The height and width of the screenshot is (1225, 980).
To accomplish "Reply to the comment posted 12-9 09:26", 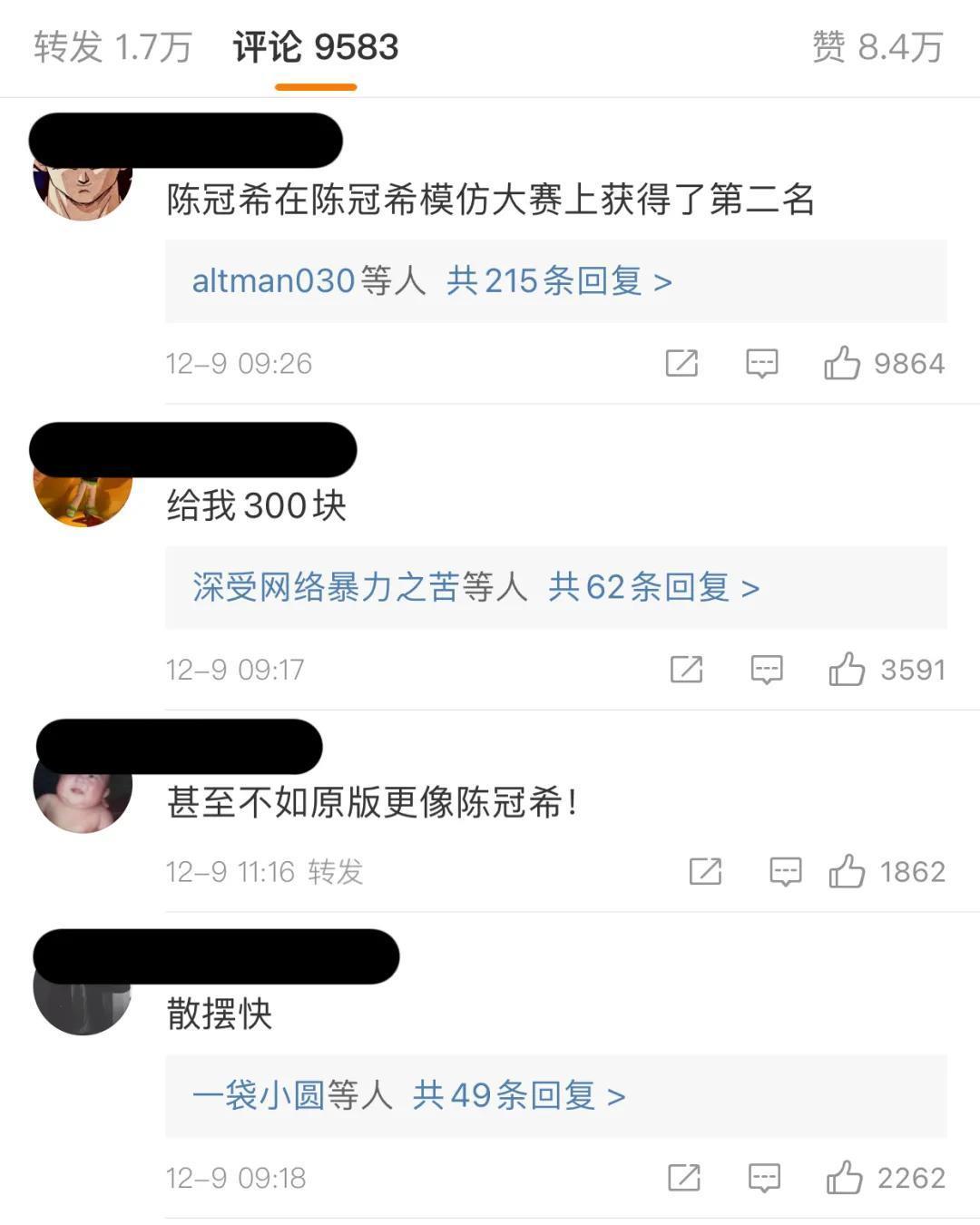I will click(761, 363).
